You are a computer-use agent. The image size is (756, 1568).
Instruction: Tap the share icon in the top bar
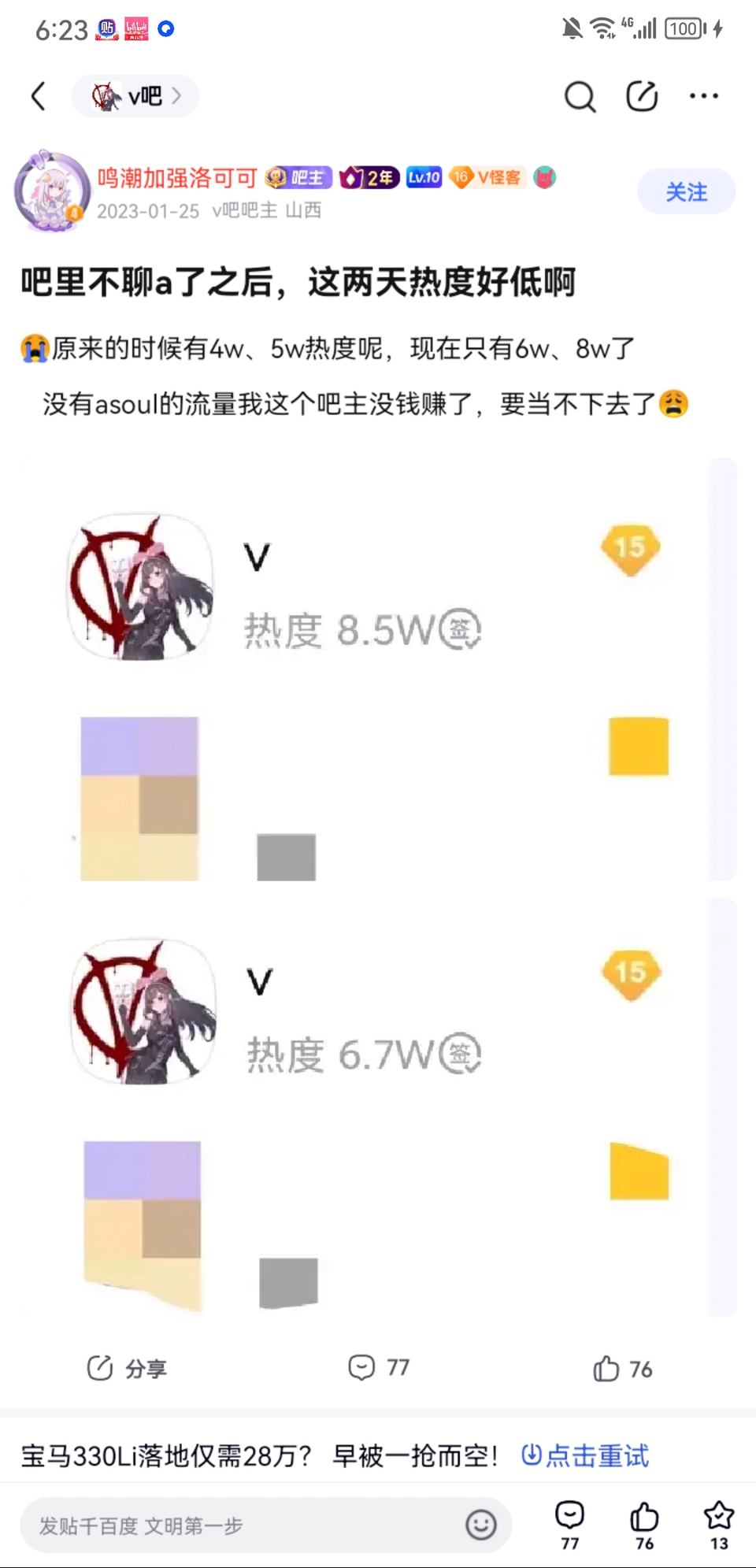click(642, 96)
